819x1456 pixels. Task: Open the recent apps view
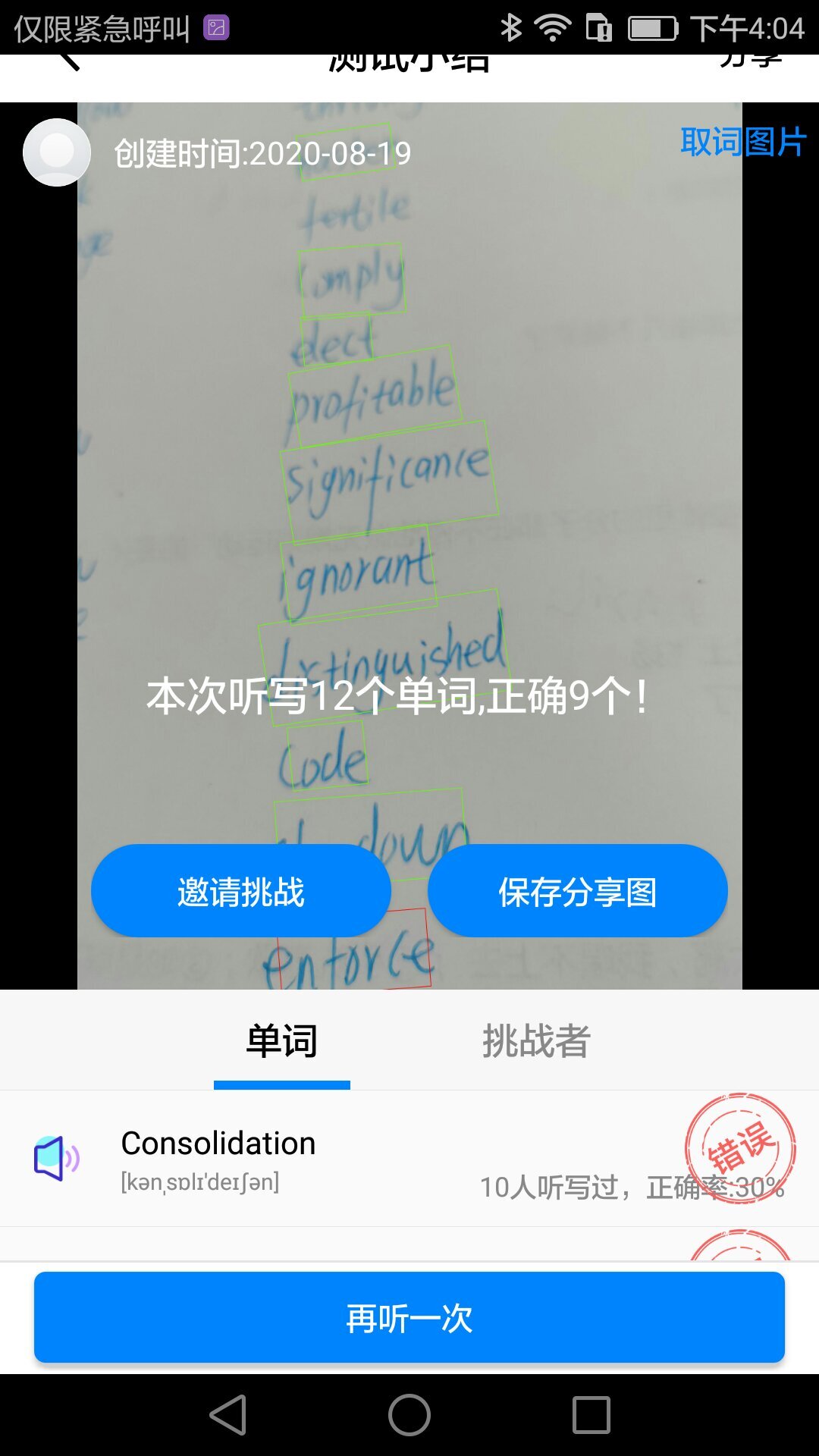pos(591,1415)
